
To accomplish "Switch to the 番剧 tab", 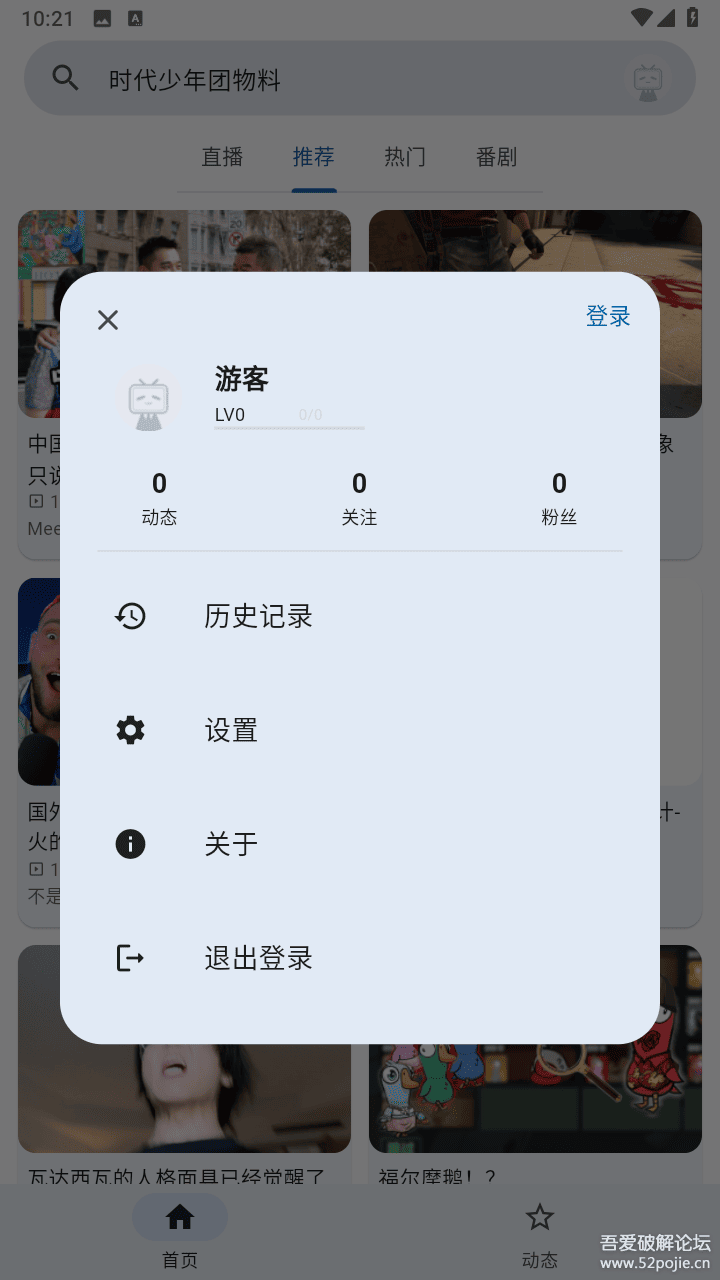I will tap(497, 157).
